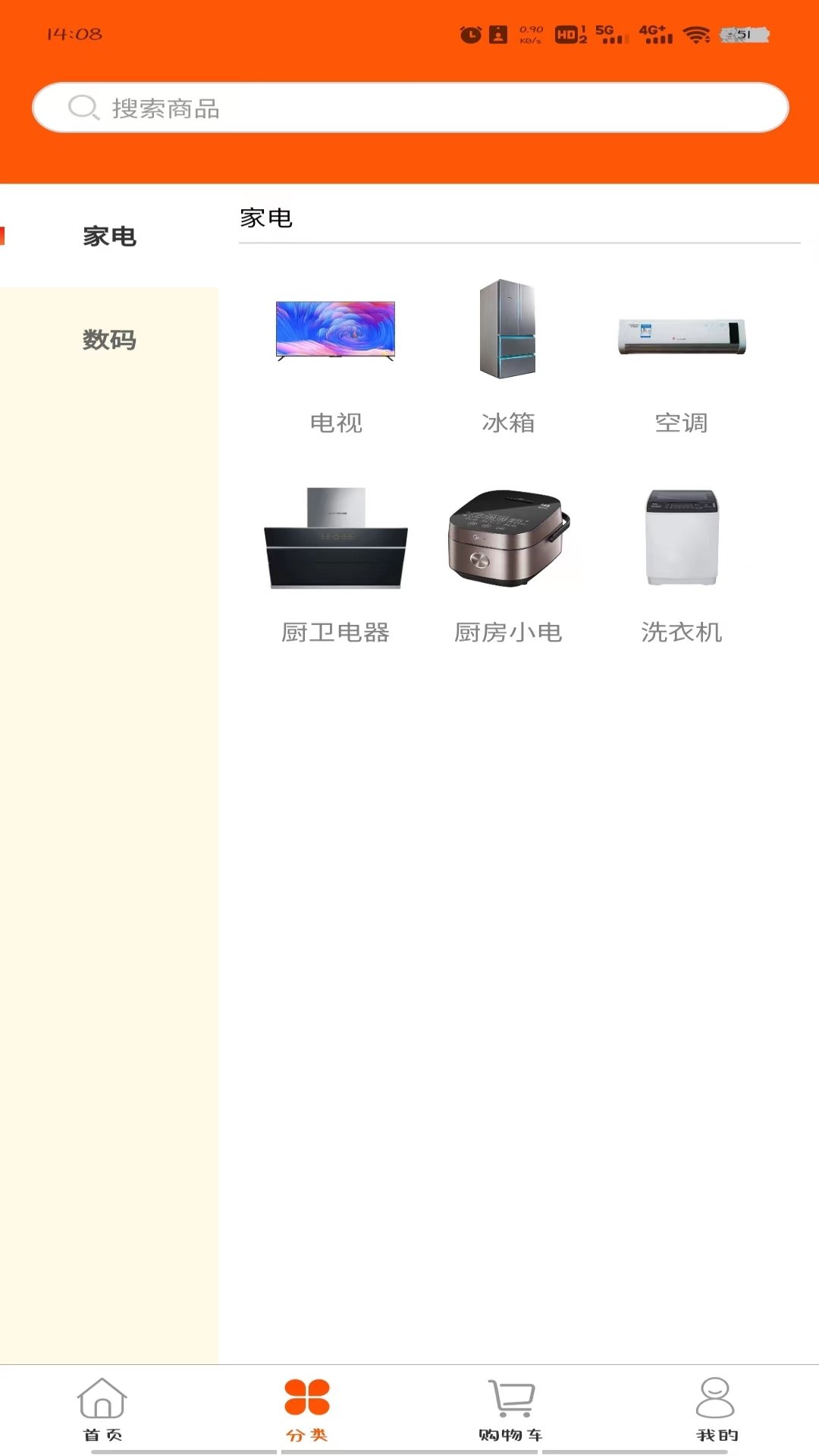
Task: Open the 购物车 shopping cart icon
Action: pyautogui.click(x=510, y=1403)
